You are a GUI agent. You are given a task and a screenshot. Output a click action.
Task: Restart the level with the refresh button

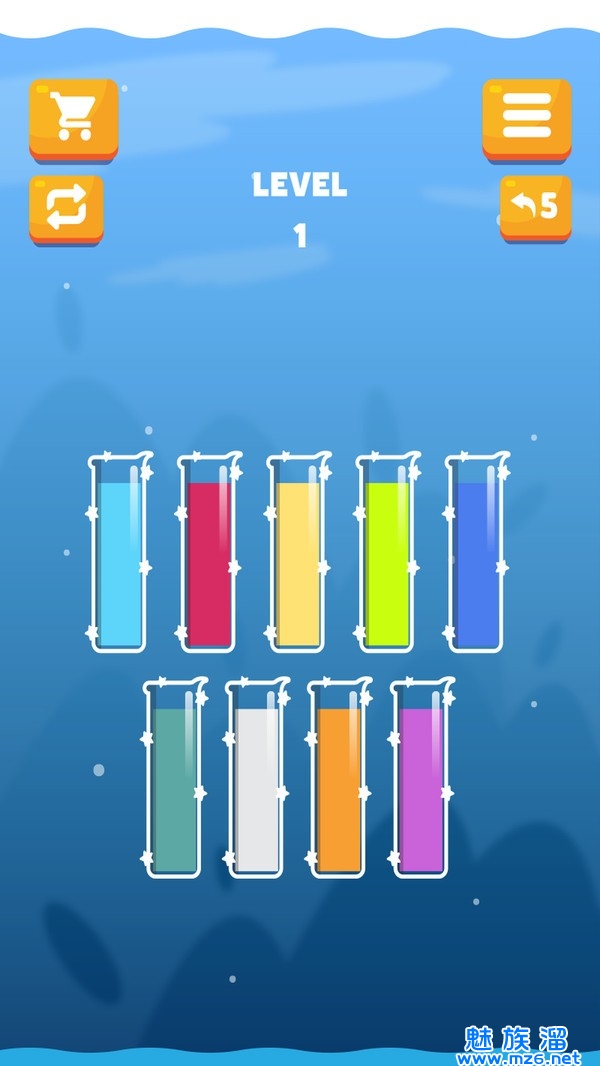click(x=66, y=207)
